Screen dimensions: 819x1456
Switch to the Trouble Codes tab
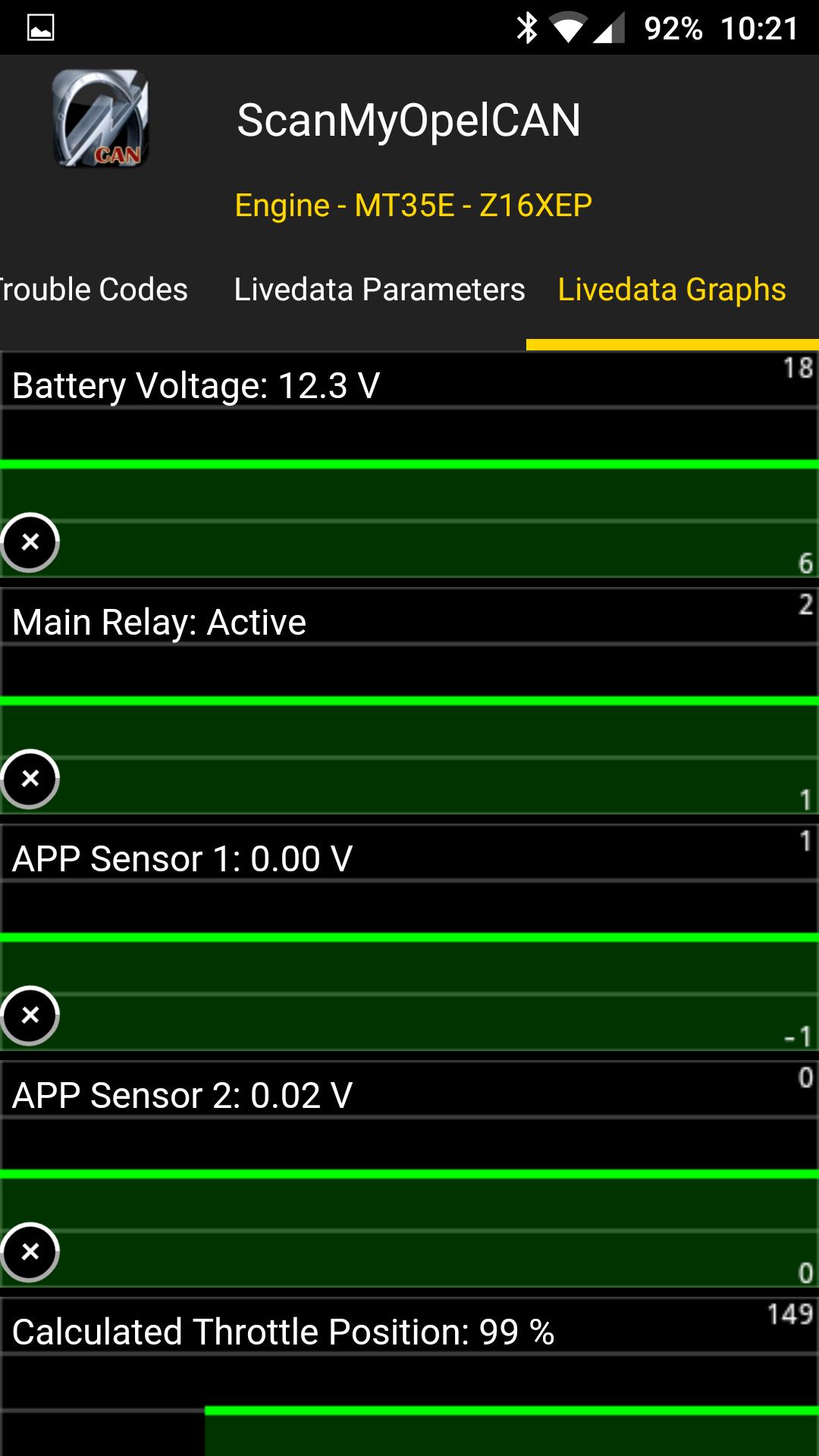[x=93, y=290]
